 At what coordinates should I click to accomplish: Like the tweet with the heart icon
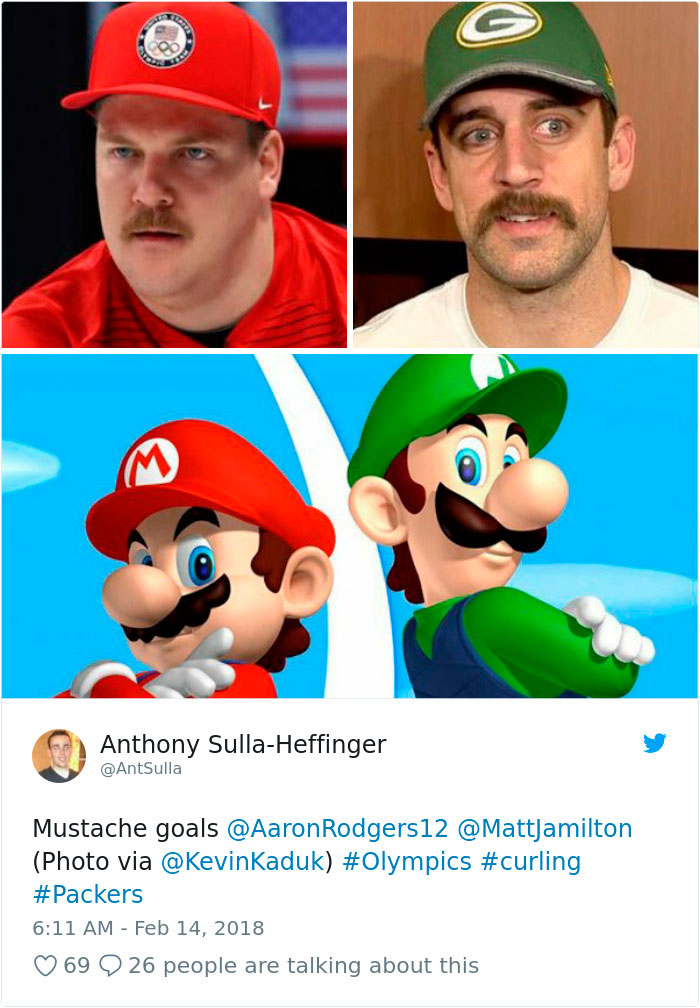tap(45, 965)
